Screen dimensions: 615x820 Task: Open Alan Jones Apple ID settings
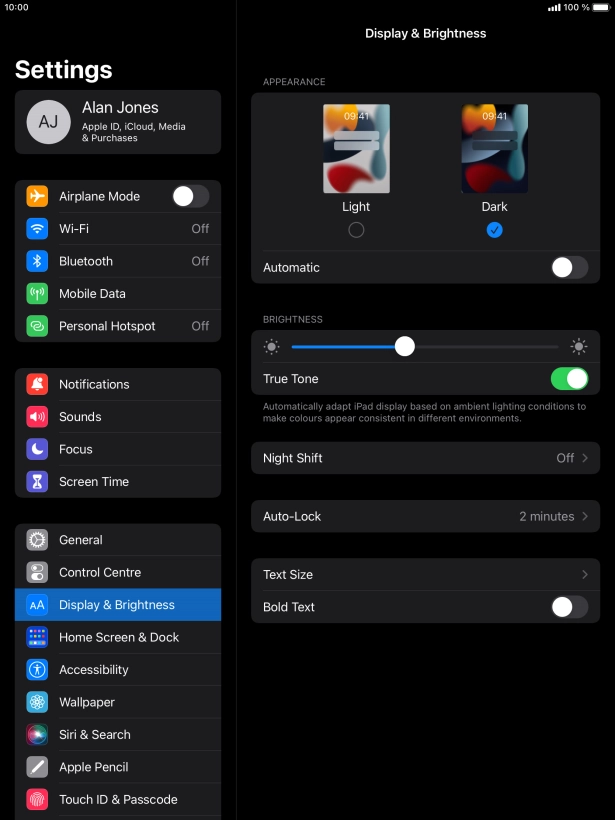[118, 122]
